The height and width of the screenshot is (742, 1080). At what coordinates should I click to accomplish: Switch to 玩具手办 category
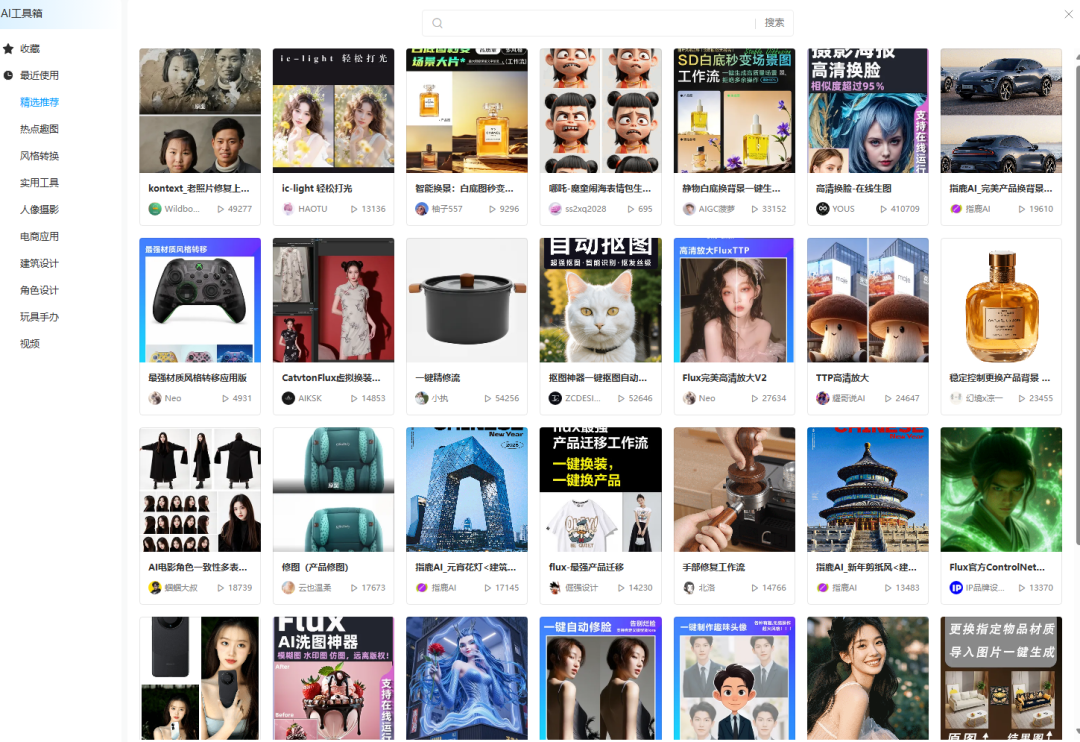(x=39, y=317)
